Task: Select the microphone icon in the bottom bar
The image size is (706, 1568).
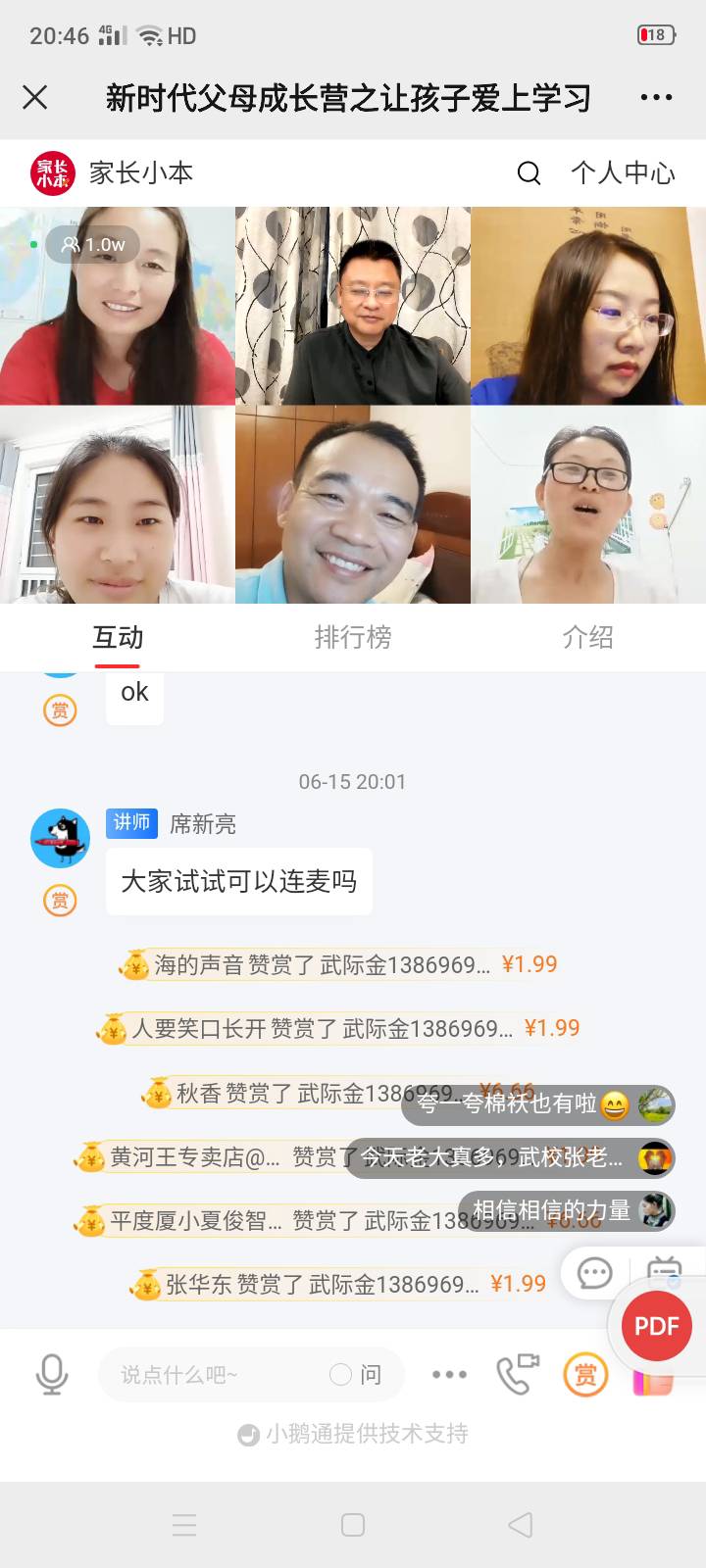Action: pyautogui.click(x=52, y=1374)
